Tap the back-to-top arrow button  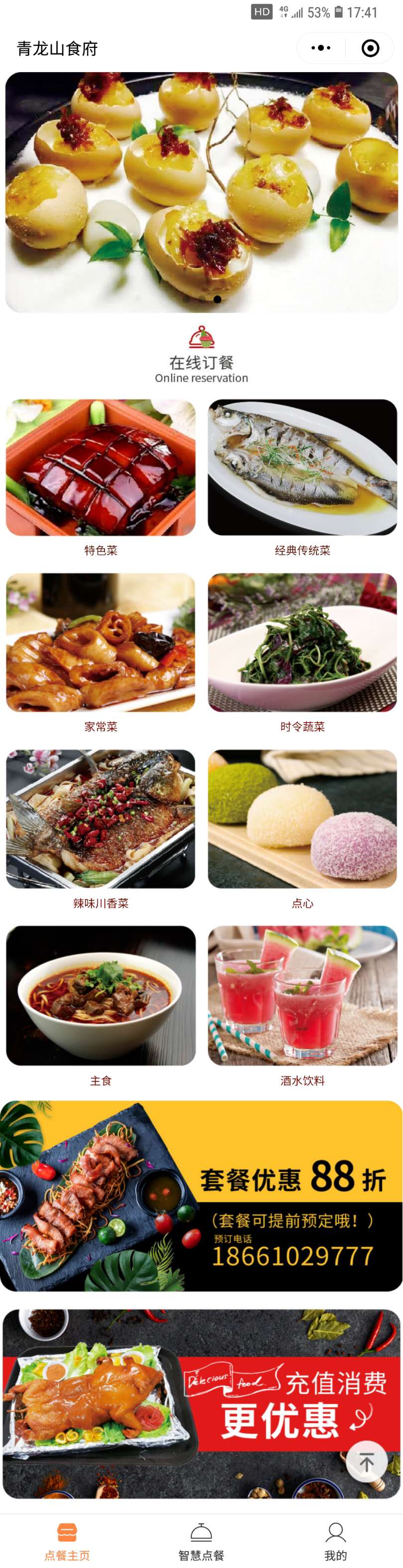coord(367,1462)
